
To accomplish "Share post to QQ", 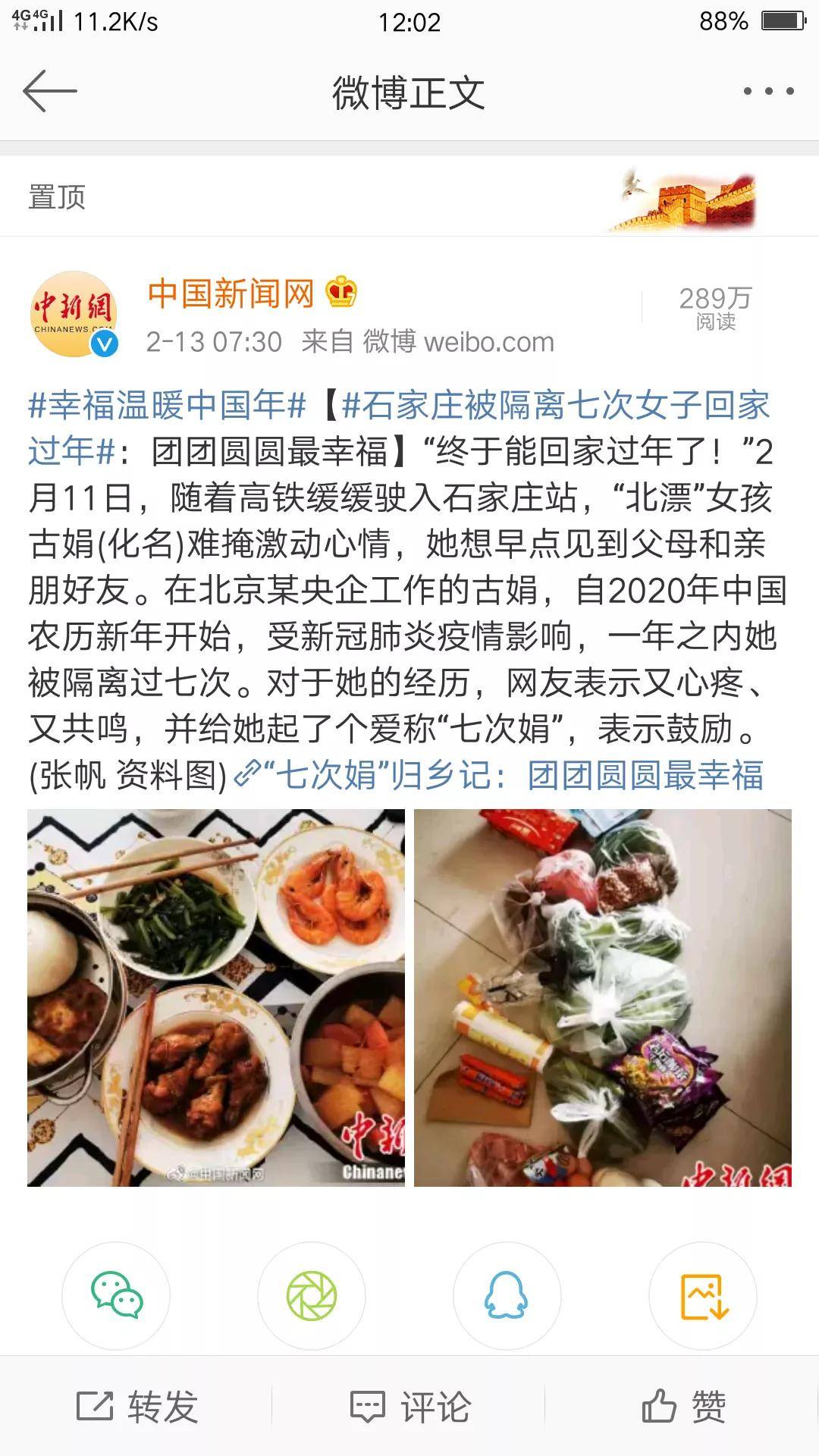I will (x=507, y=1295).
